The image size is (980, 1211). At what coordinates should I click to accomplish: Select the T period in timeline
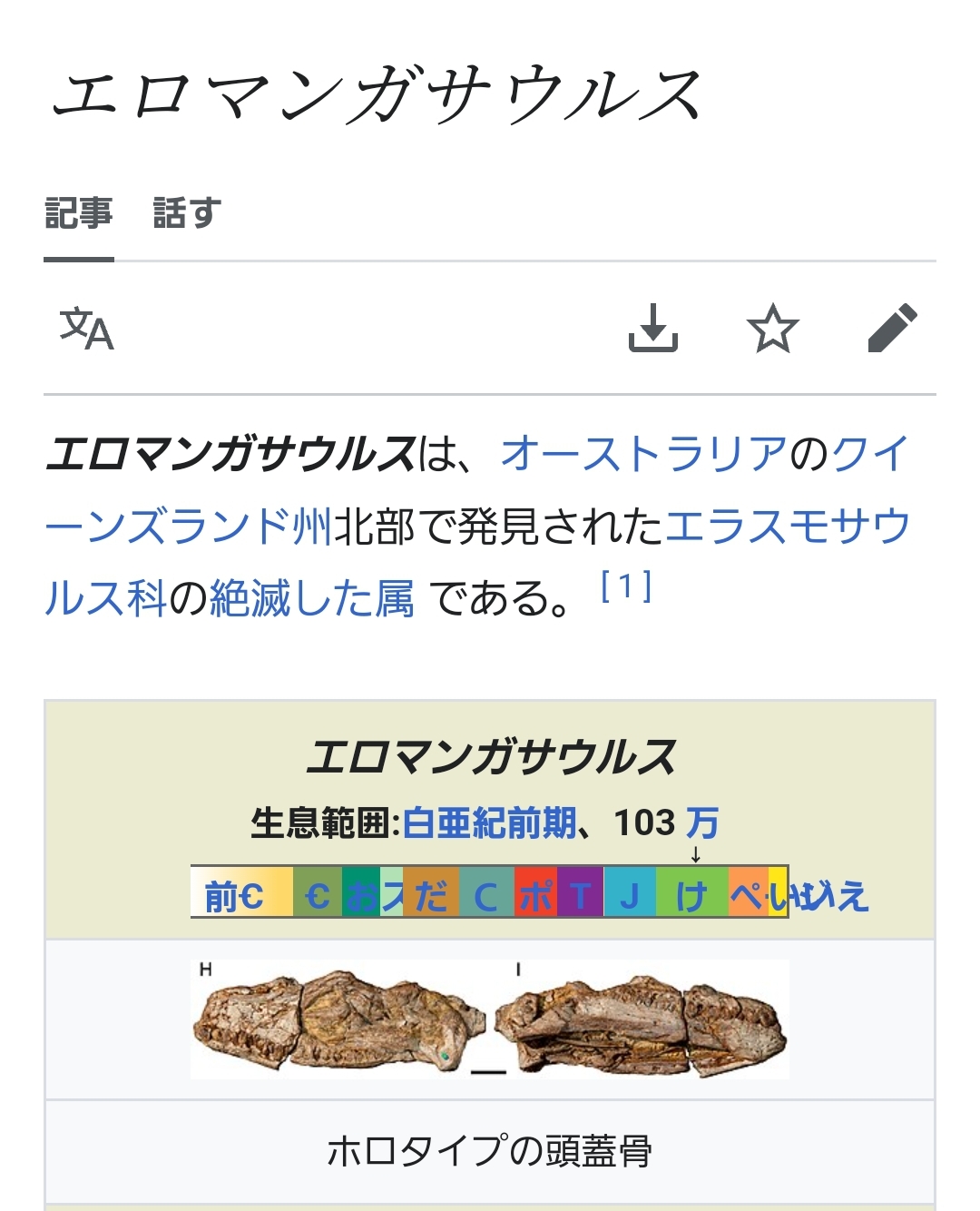tap(581, 897)
